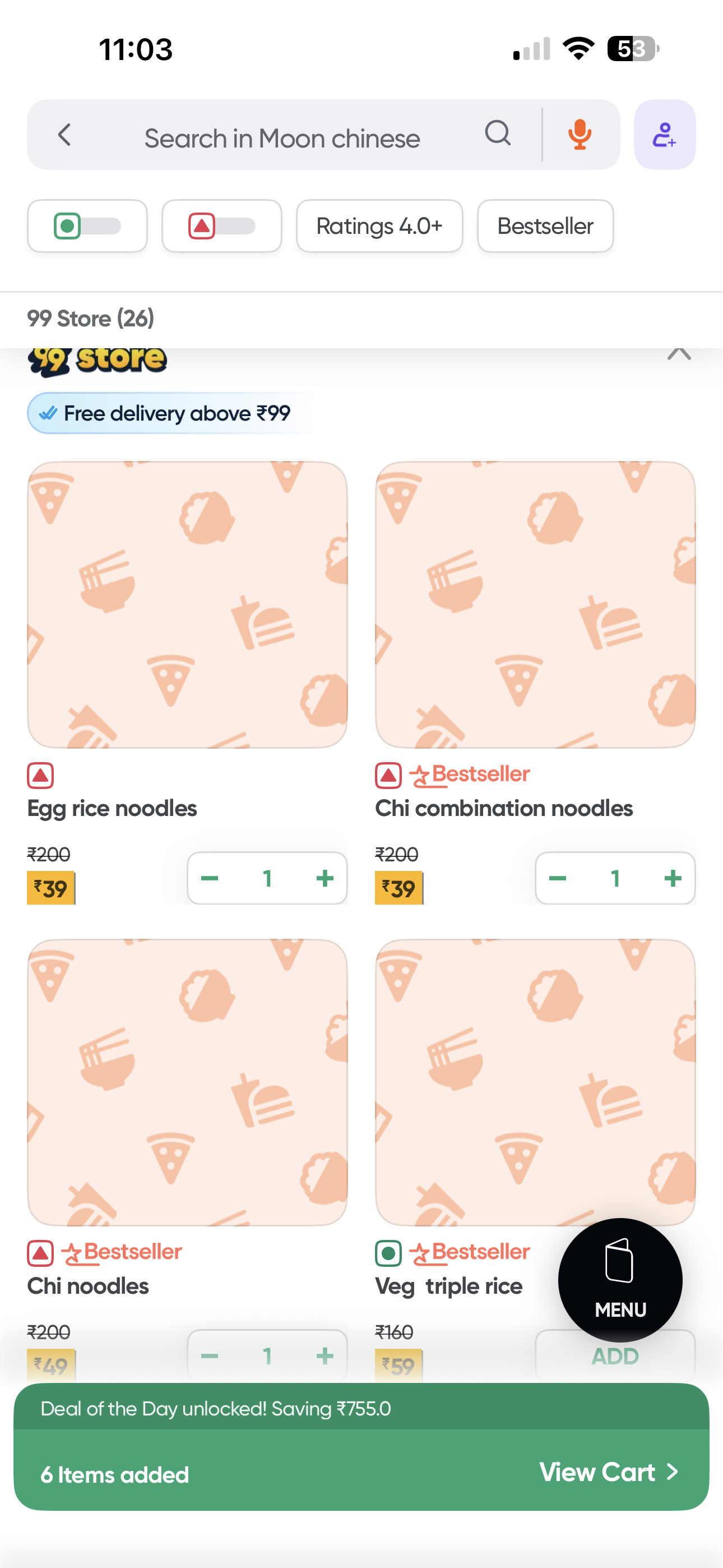
Task: Increase Chi combination noodles quantity
Action: pyautogui.click(x=673, y=878)
